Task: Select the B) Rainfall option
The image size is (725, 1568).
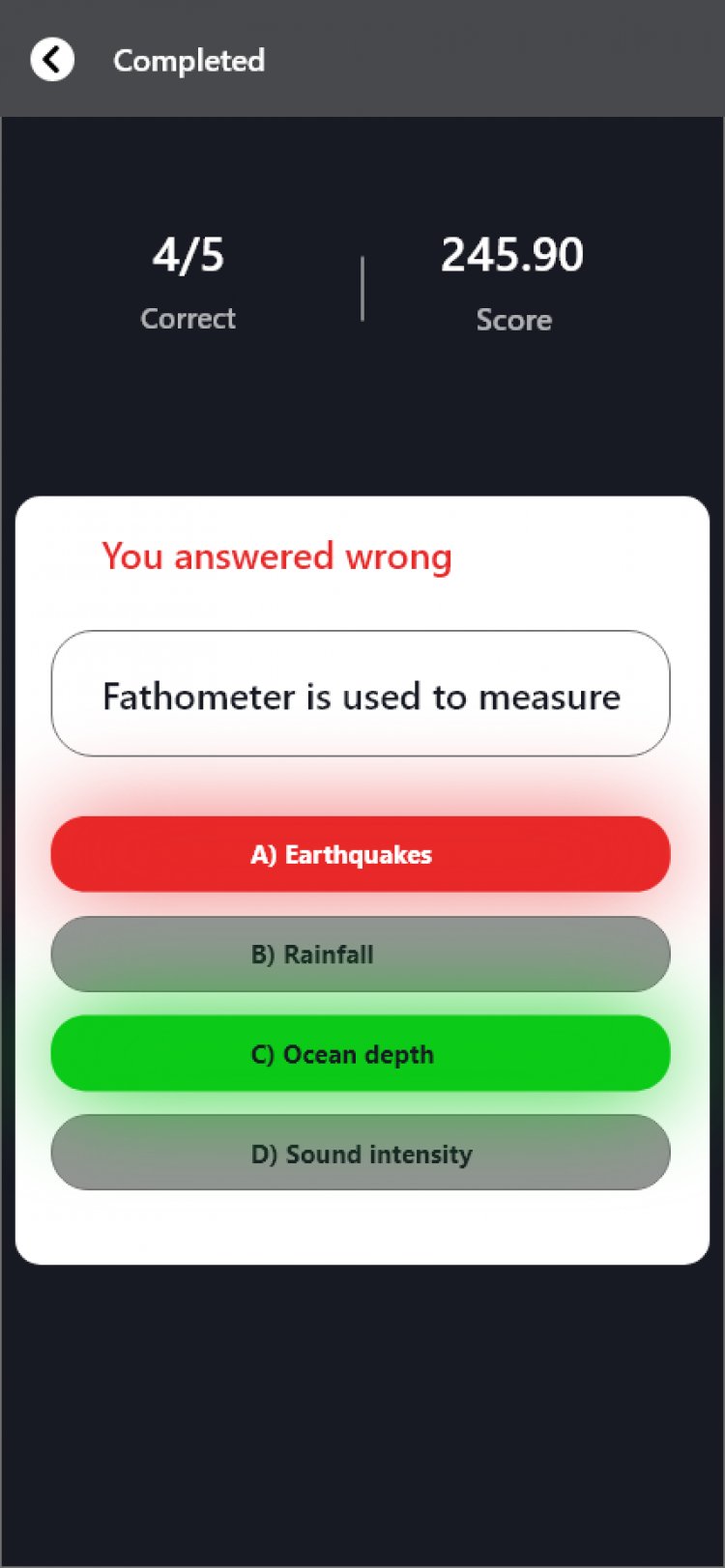Action: click(x=360, y=955)
